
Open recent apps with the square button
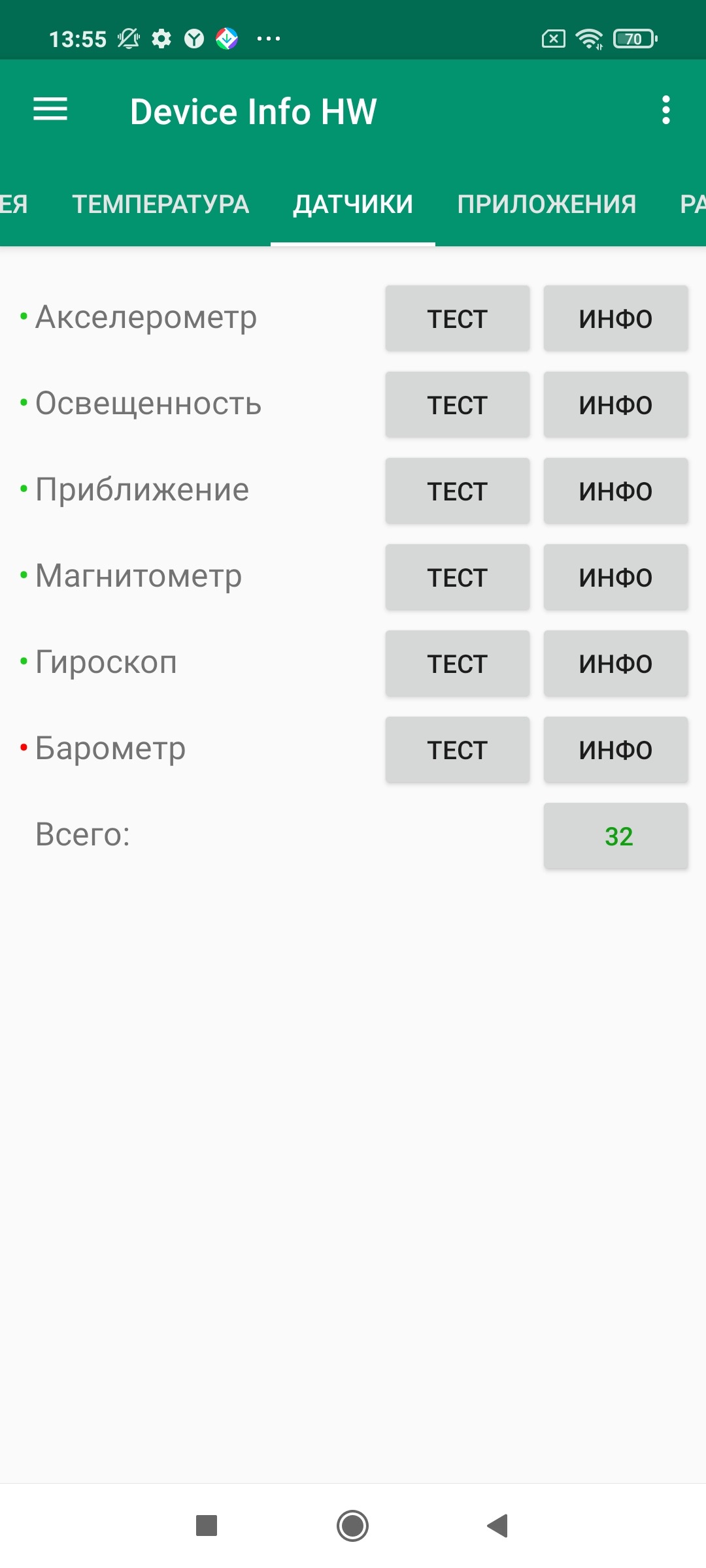point(207,1526)
